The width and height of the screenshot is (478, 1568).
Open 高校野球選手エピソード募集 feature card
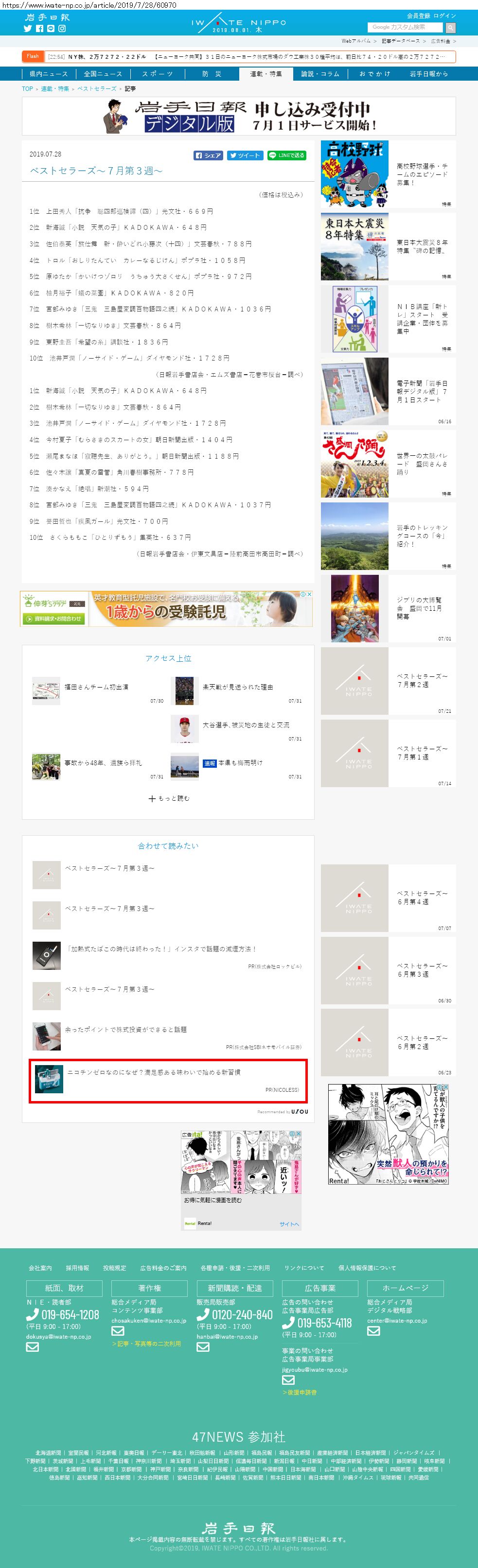tap(388, 175)
